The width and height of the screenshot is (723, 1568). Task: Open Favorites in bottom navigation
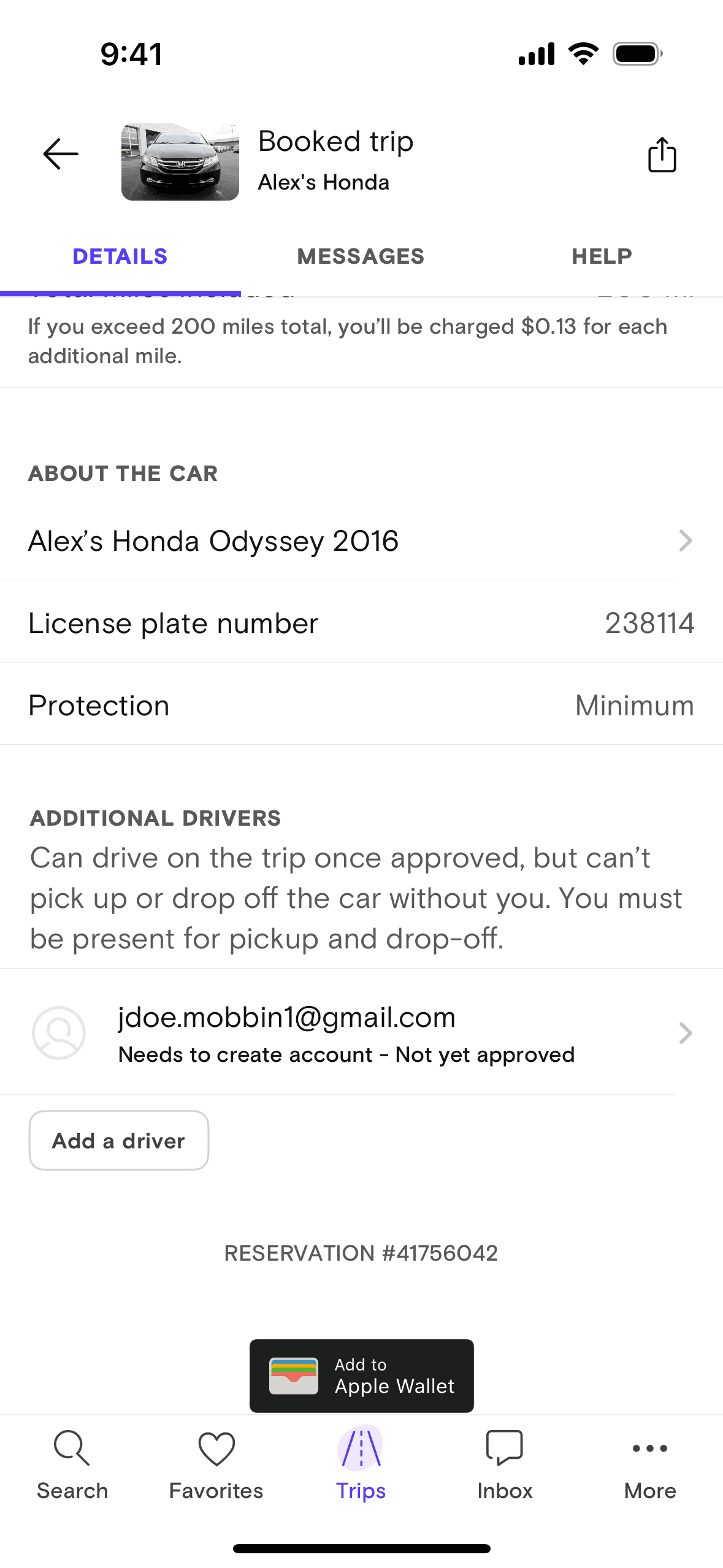click(x=216, y=1465)
